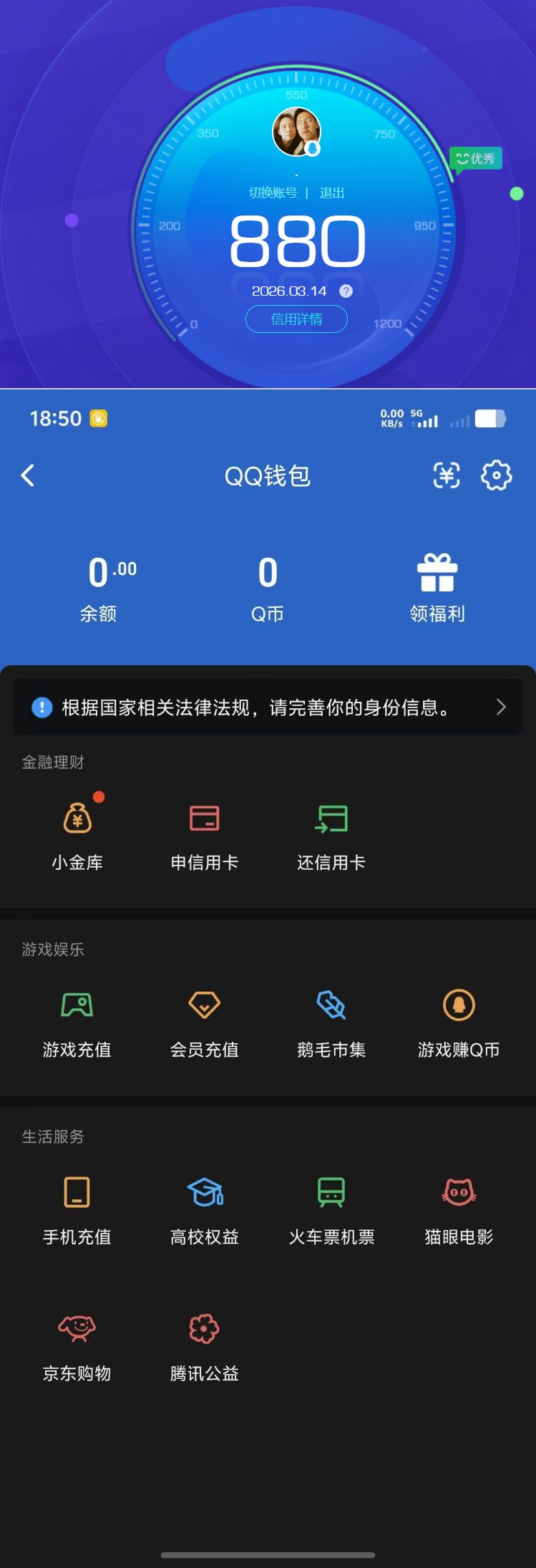View 余额 balance details

pyautogui.click(x=99, y=589)
